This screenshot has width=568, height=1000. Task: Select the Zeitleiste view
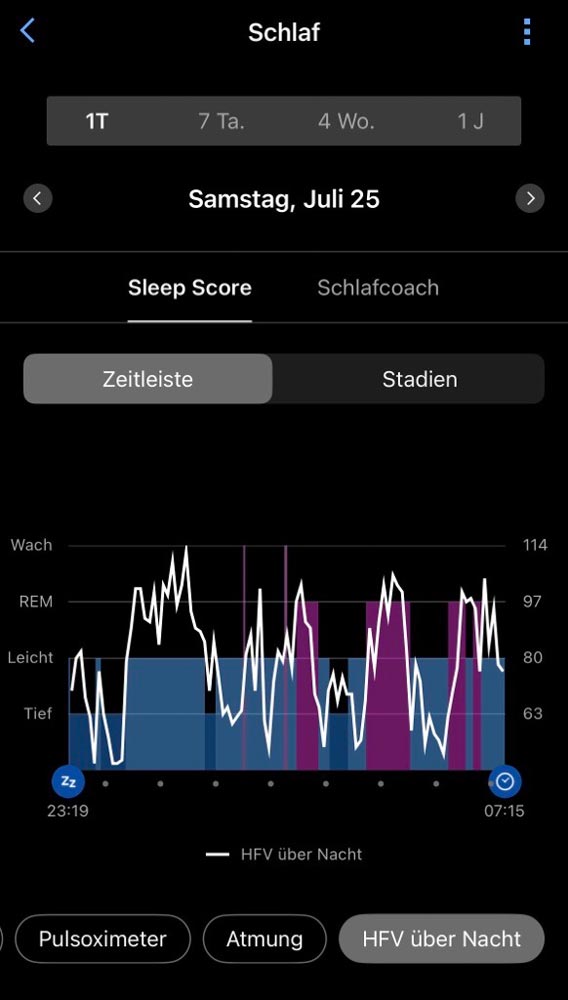click(x=148, y=379)
